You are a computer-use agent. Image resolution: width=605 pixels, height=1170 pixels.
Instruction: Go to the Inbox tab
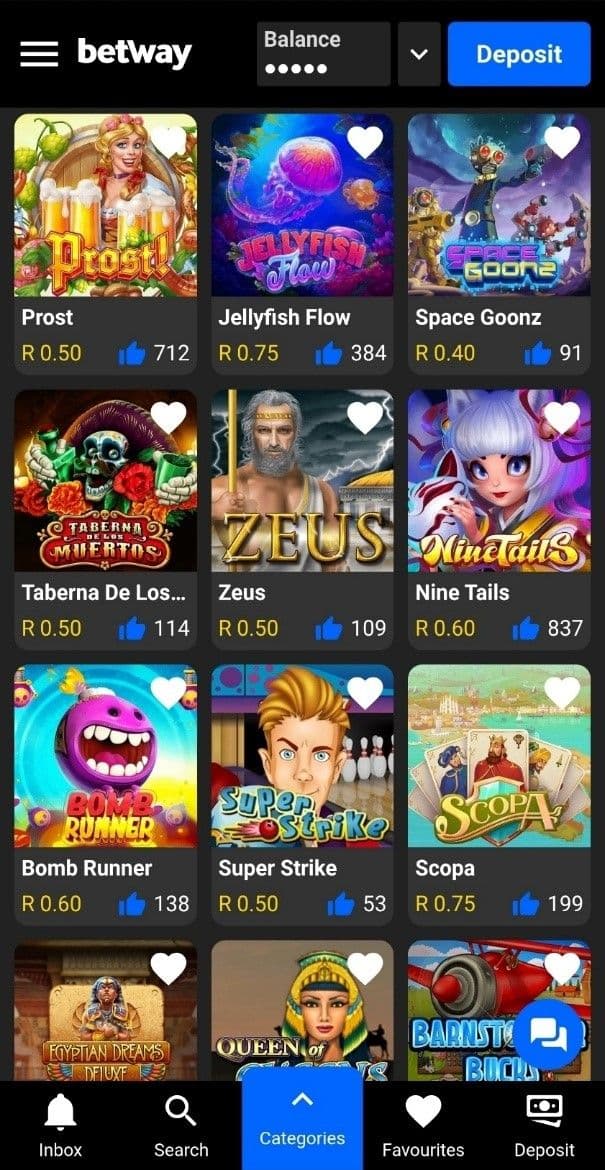point(60,1125)
